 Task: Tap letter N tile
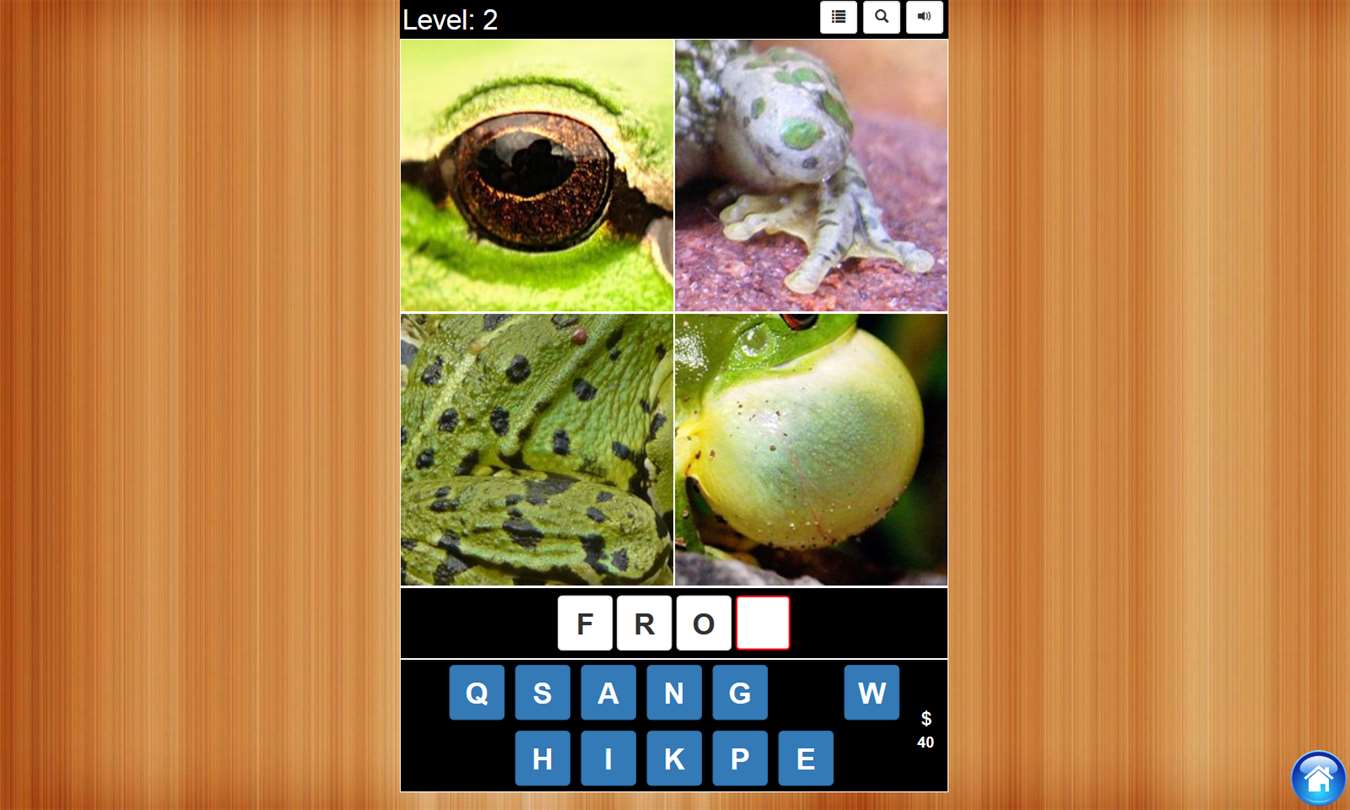point(674,692)
